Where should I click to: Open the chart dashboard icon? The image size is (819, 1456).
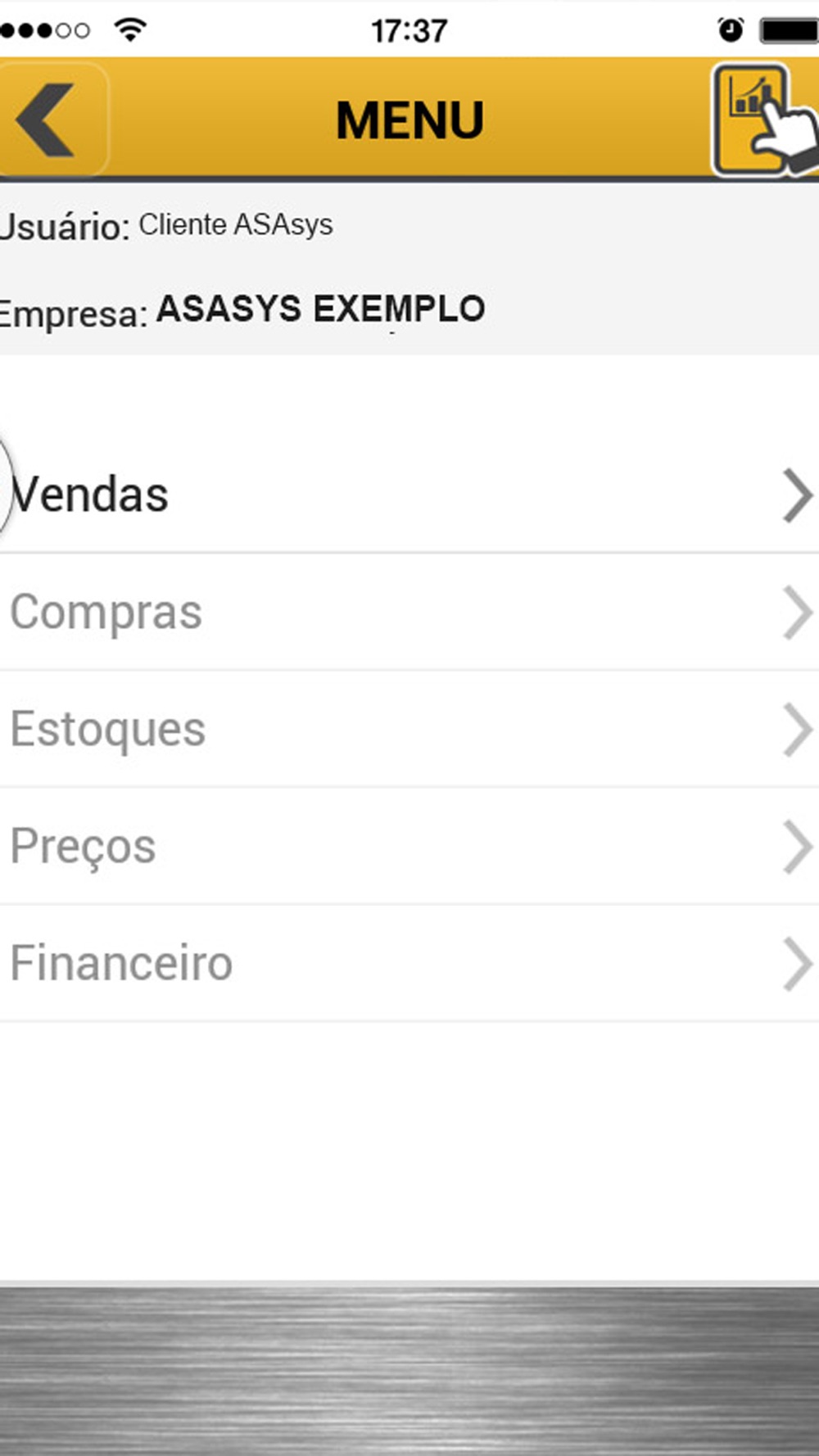[x=762, y=120]
